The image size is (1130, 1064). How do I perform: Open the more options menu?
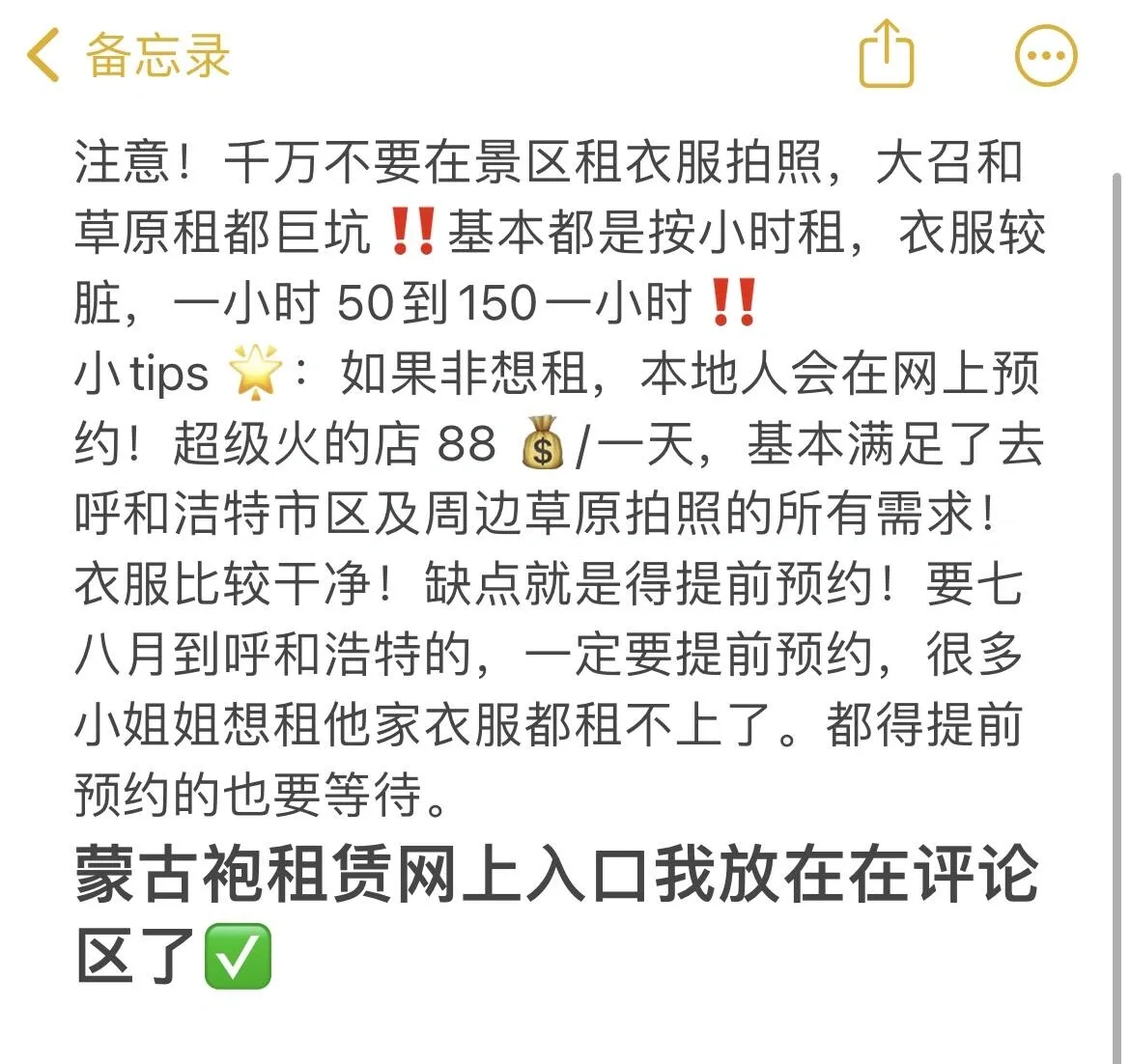[x=1046, y=55]
